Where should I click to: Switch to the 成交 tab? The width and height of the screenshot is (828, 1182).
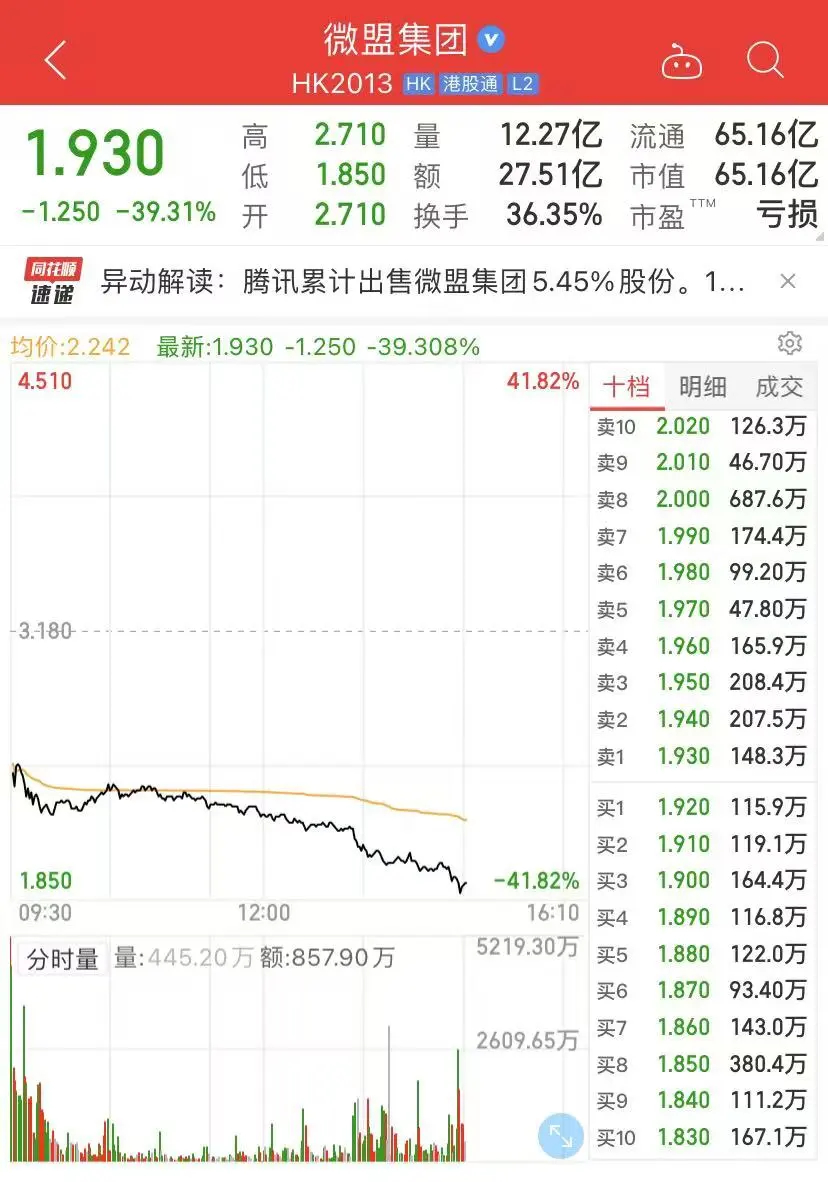[x=779, y=387]
